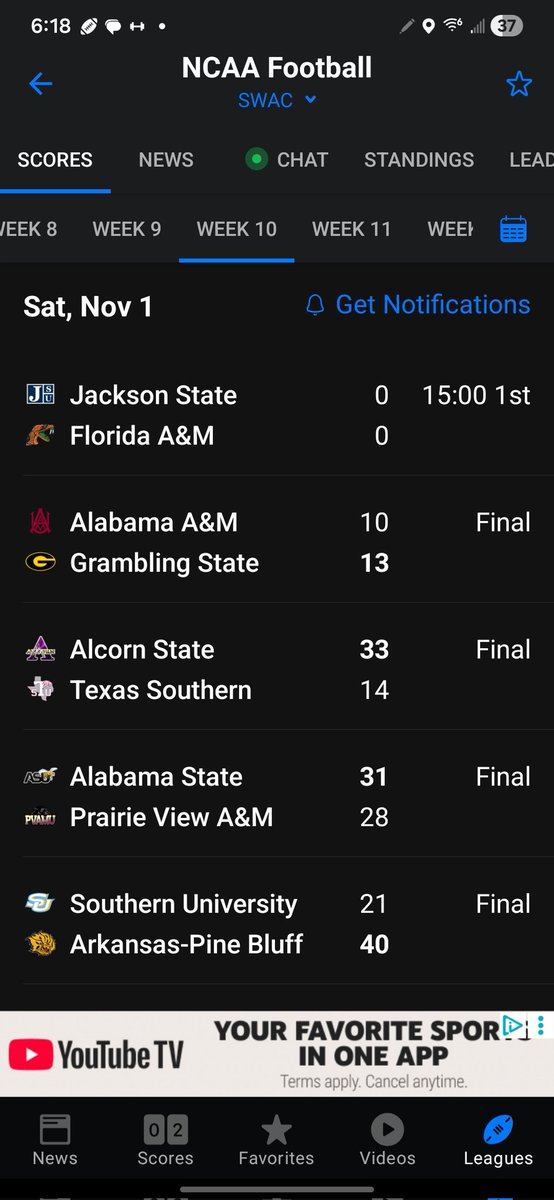The height and width of the screenshot is (1200, 554).
Task: Dismiss the YouTube TV ad
Action: click(541, 1025)
